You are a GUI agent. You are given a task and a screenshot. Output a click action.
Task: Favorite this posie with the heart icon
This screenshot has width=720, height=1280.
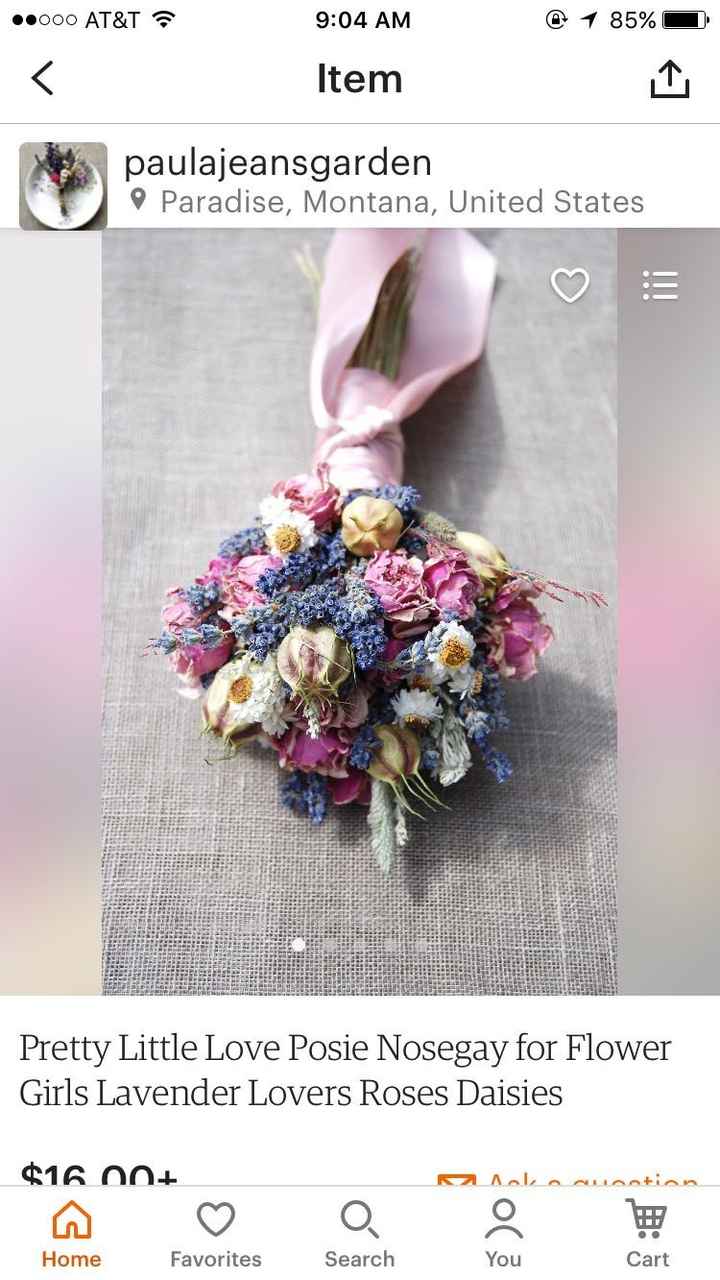(x=570, y=286)
